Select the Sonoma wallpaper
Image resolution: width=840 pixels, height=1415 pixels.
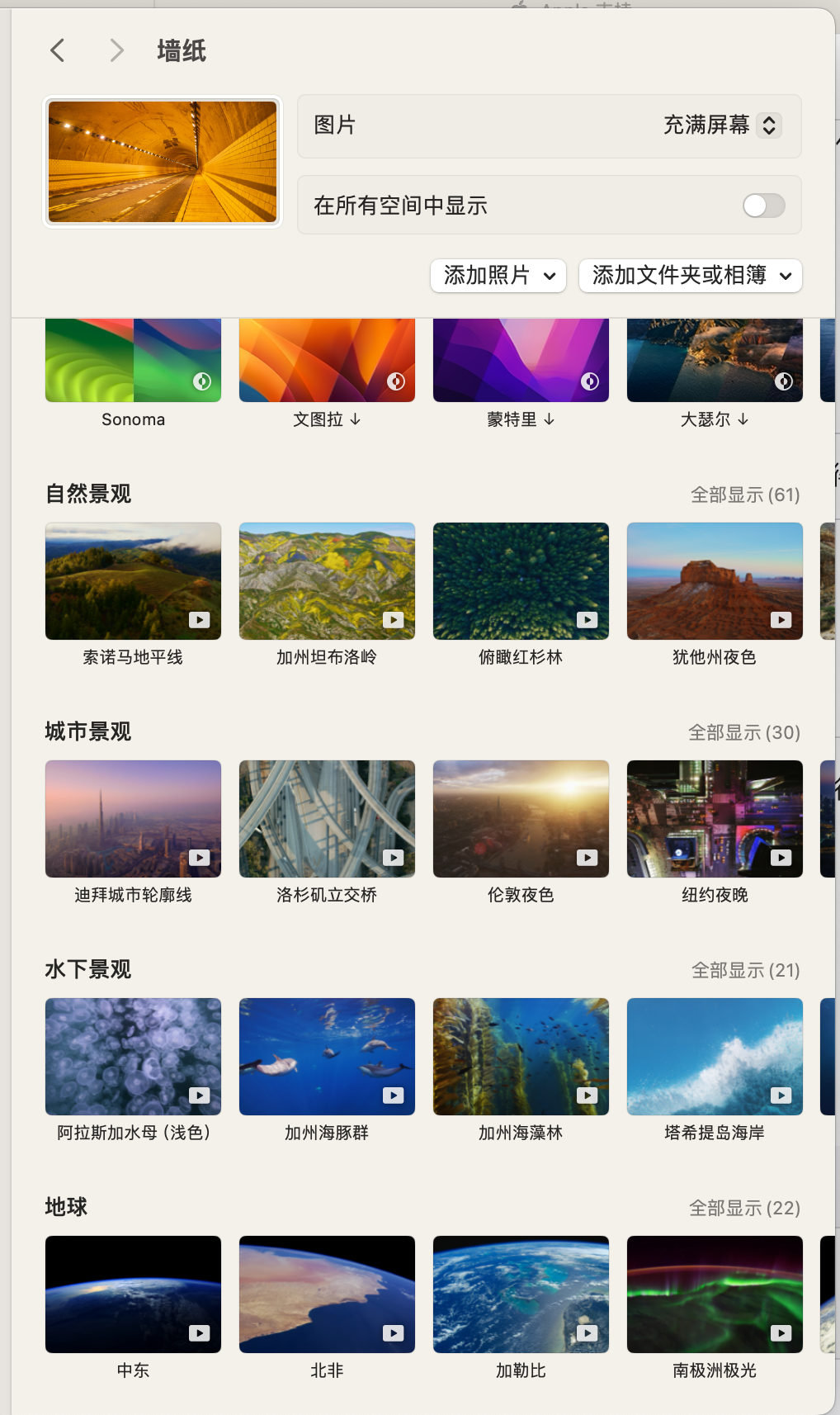(x=133, y=362)
